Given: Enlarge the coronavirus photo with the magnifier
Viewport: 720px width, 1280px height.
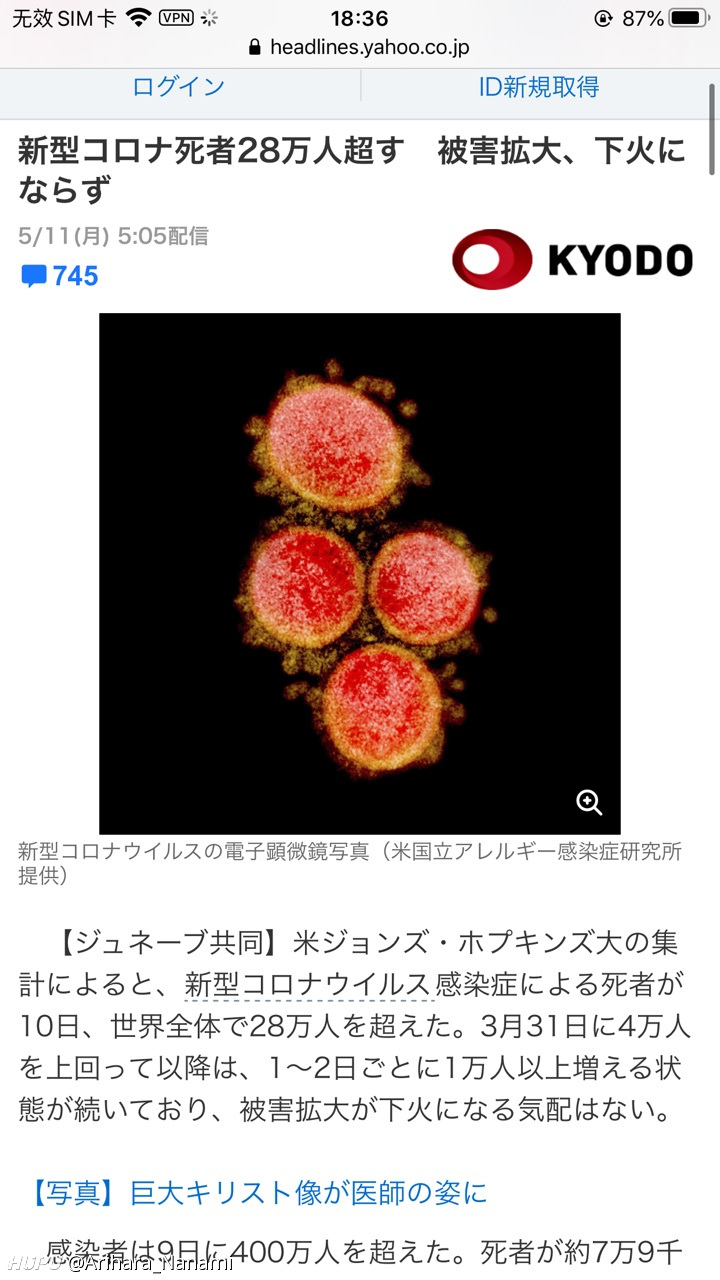Looking at the screenshot, I should [589, 802].
